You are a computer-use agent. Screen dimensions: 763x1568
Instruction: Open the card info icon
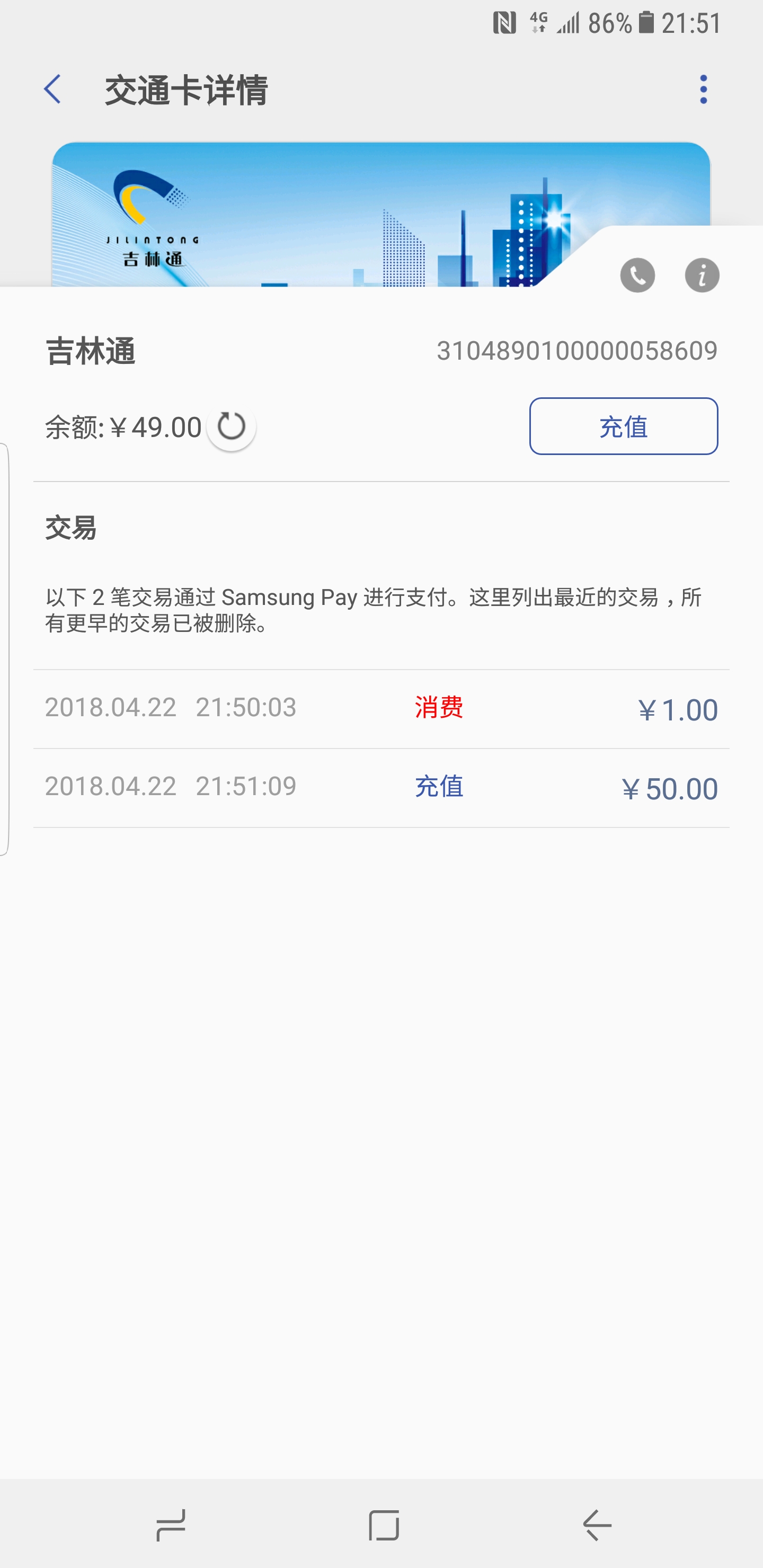[702, 275]
